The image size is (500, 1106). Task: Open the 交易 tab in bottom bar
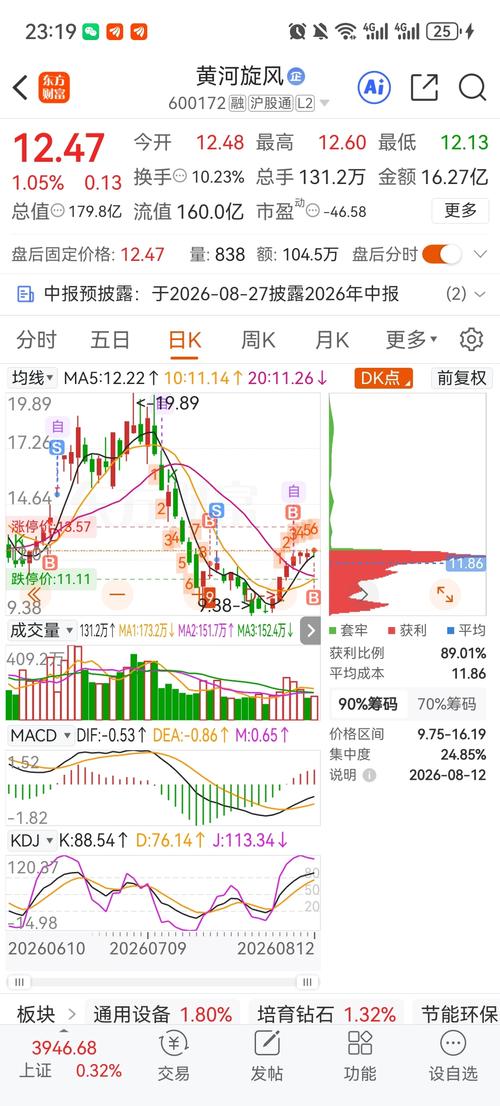173,1056
